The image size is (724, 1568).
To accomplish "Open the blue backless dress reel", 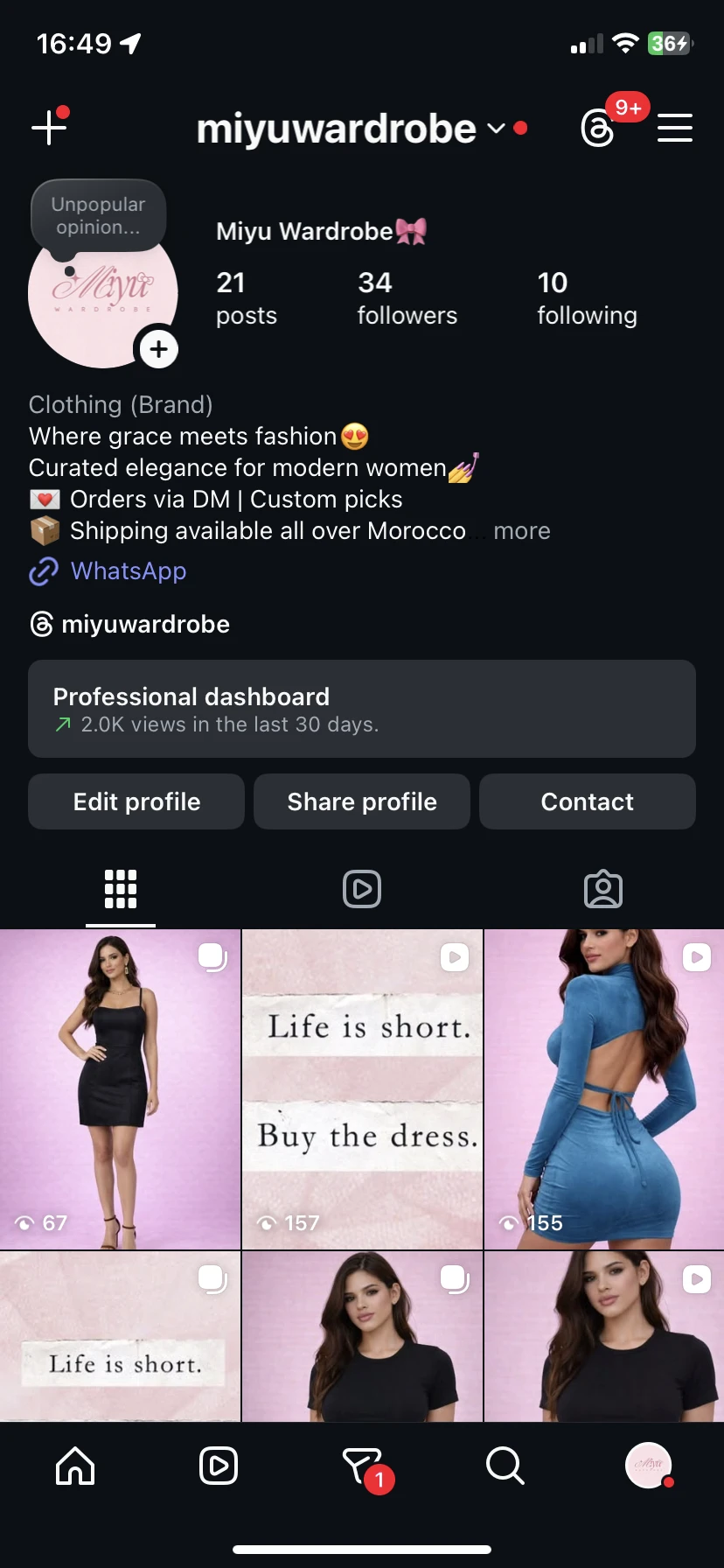I will tap(604, 1089).
